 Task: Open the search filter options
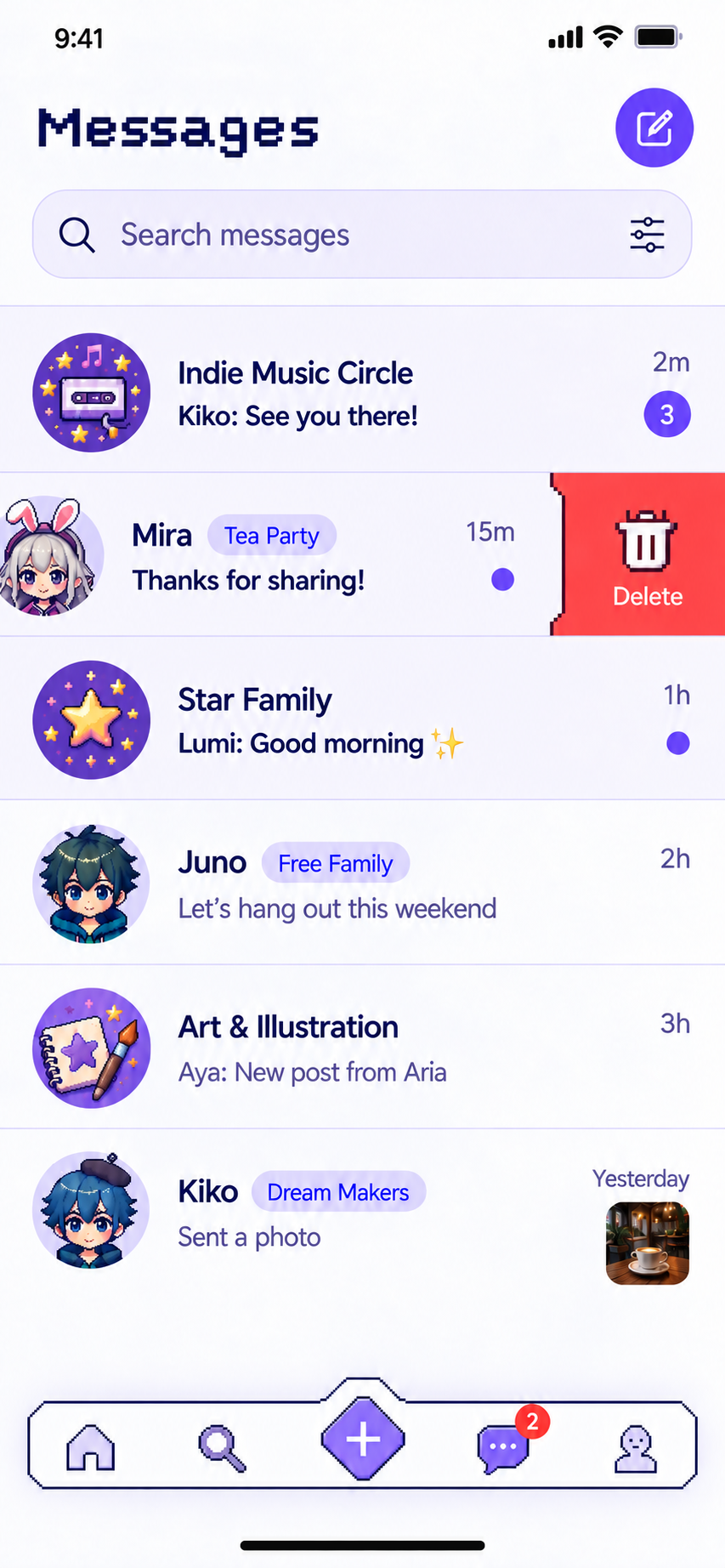point(647,235)
